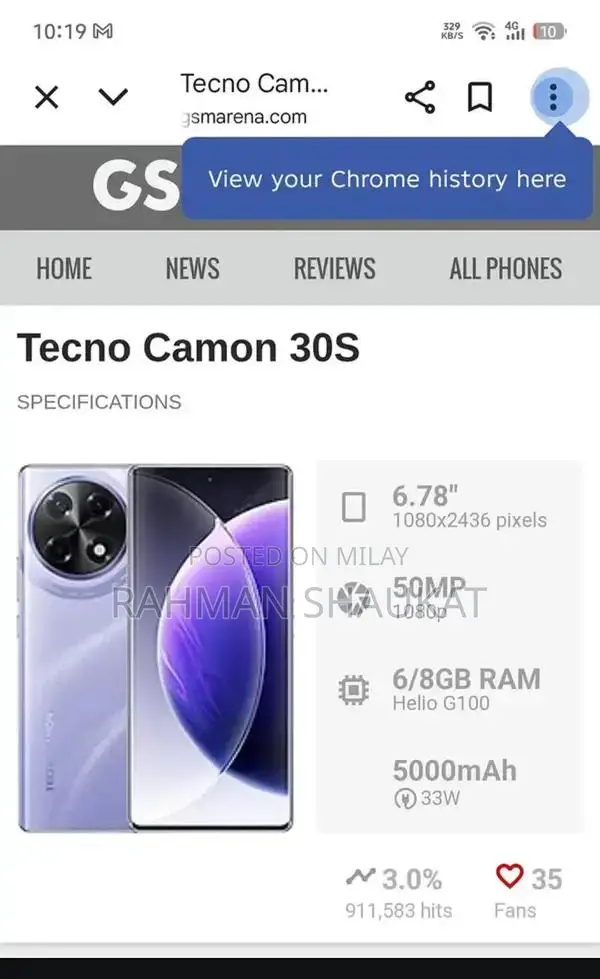Bookmark the current page
Screen dimensions: 600x979
(480, 98)
